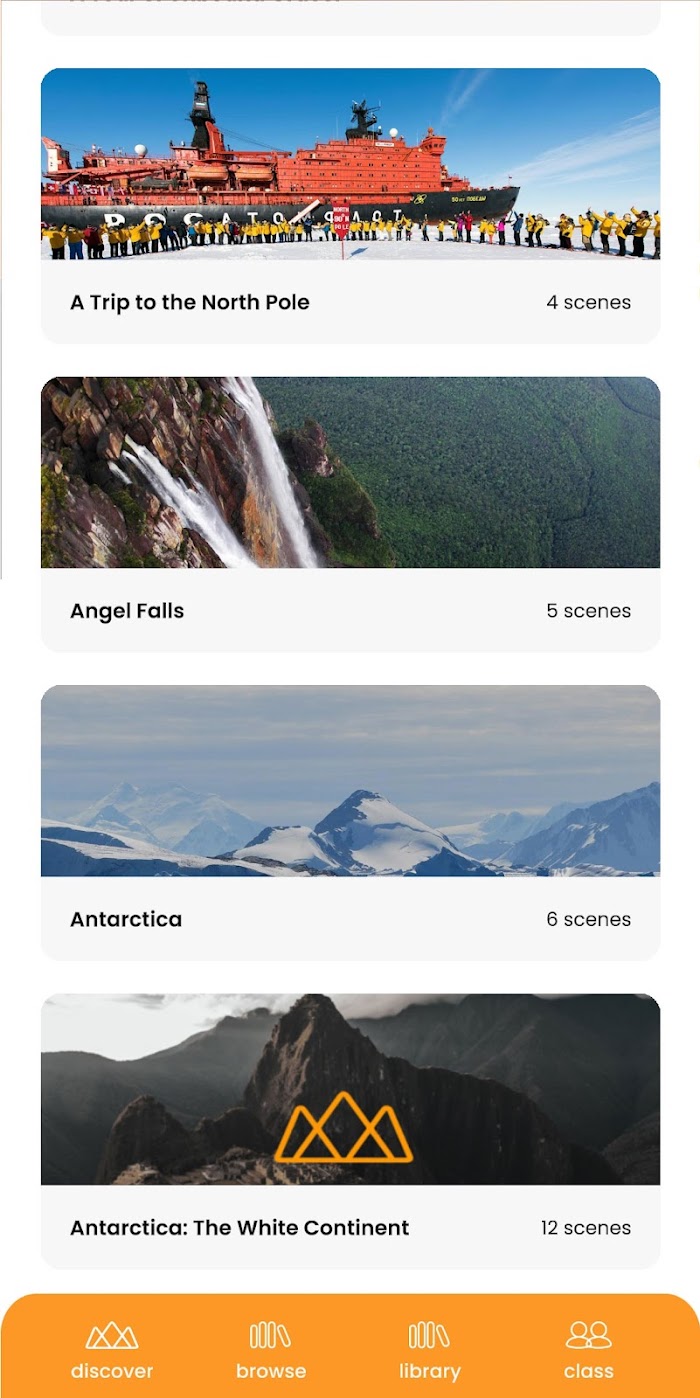The width and height of the screenshot is (700, 1398).
Task: Open the Angel Falls tour
Action: pyautogui.click(x=350, y=514)
